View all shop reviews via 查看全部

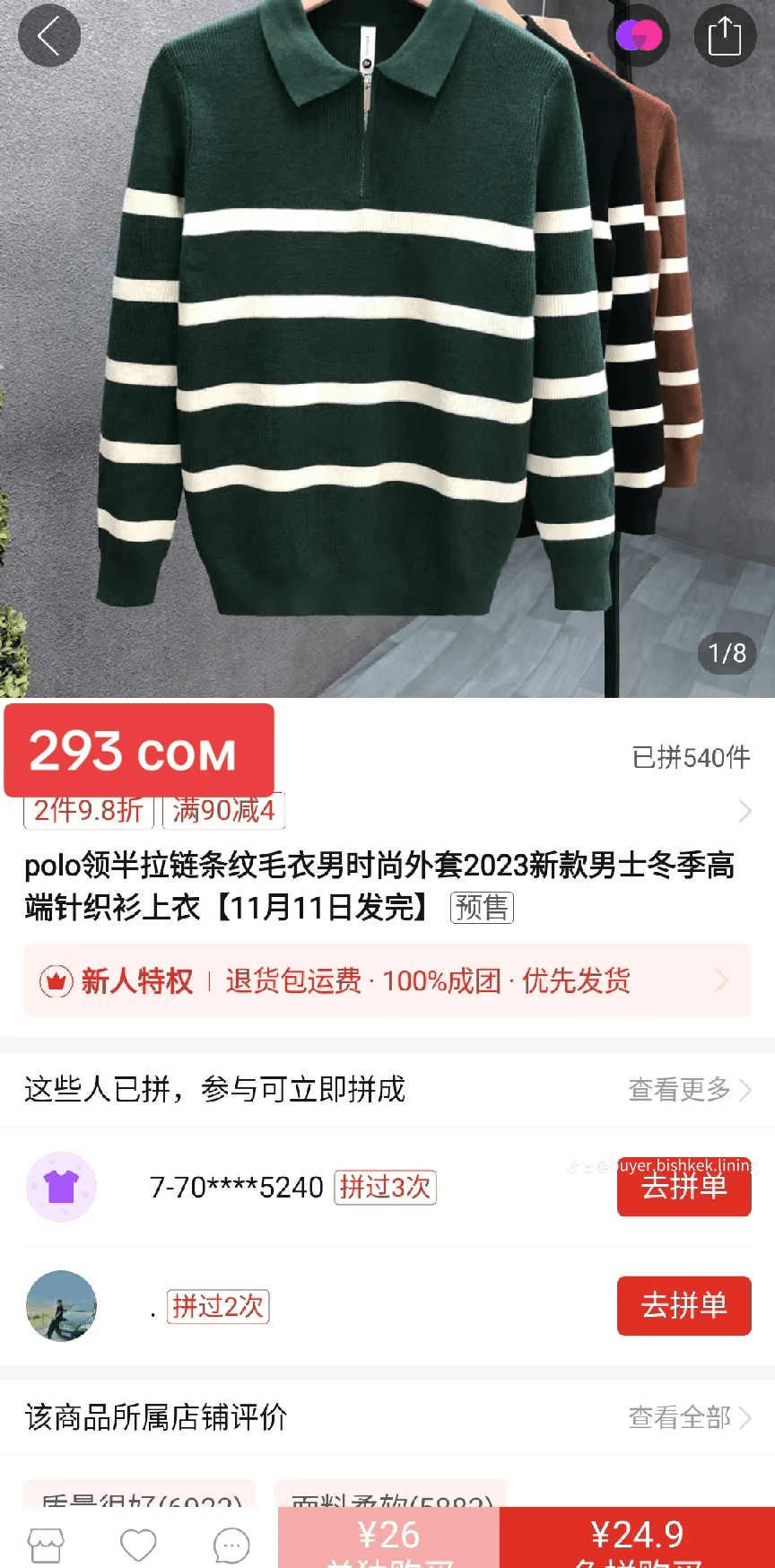pyautogui.click(x=689, y=1417)
